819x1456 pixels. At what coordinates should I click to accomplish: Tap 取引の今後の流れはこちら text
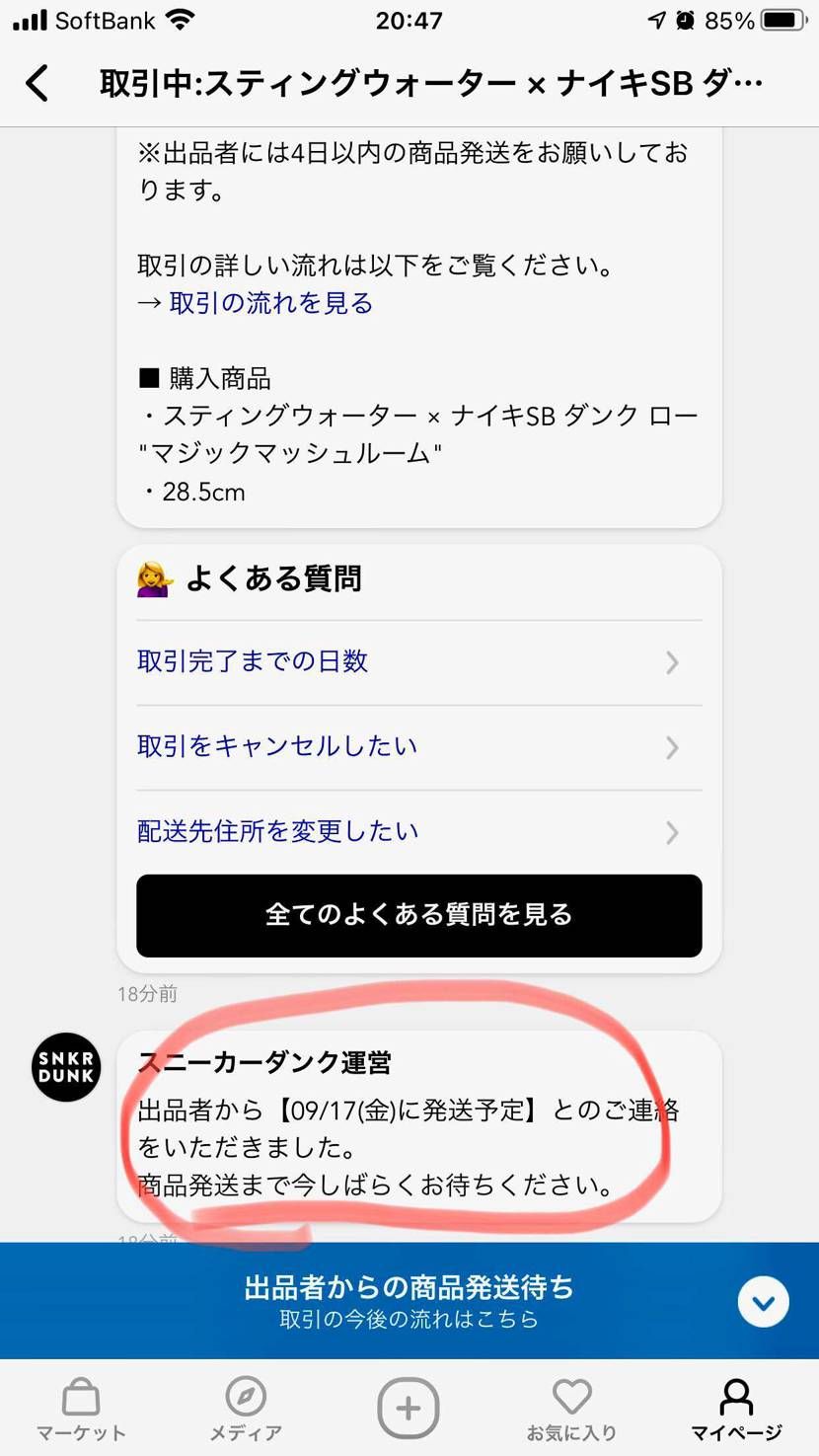409,1320
